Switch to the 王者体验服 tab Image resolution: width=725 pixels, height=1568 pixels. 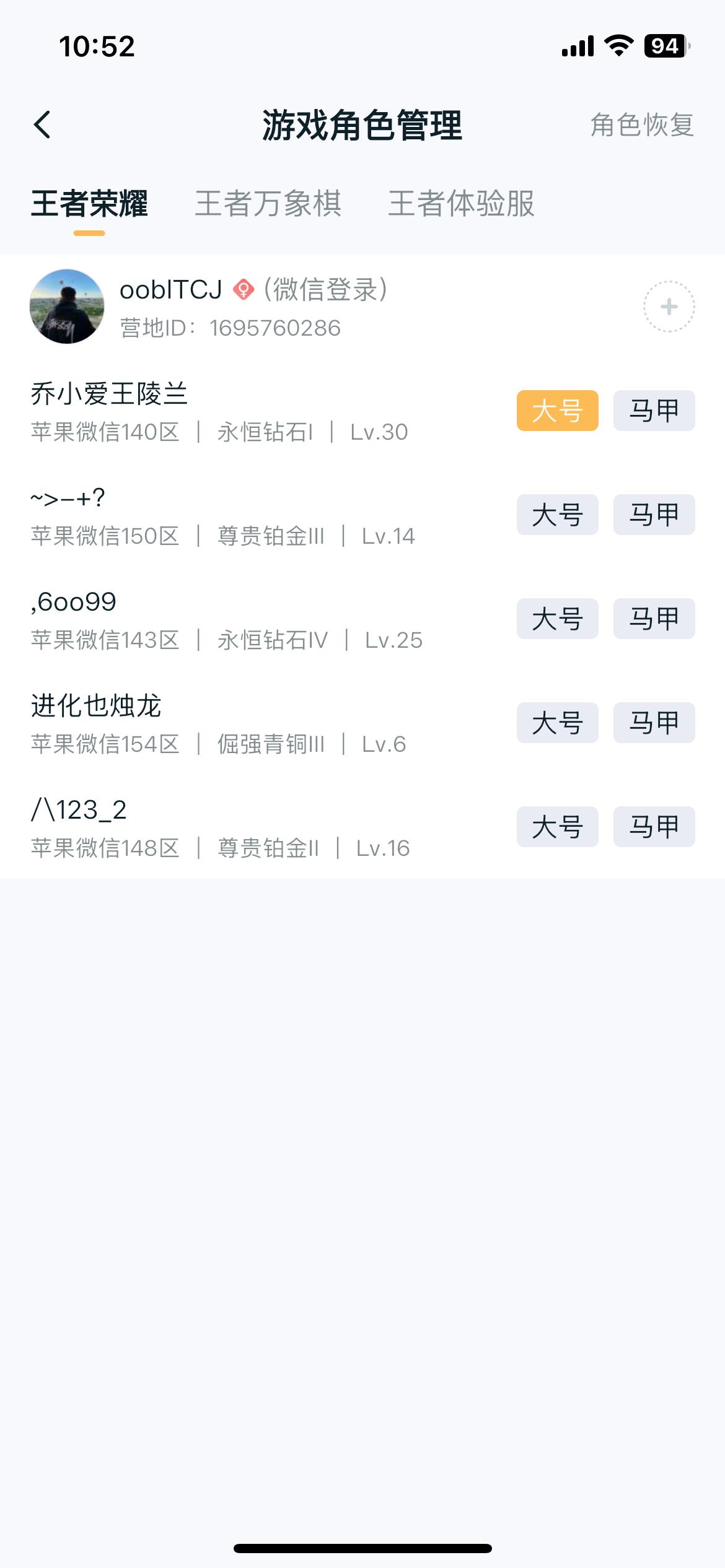click(x=463, y=204)
